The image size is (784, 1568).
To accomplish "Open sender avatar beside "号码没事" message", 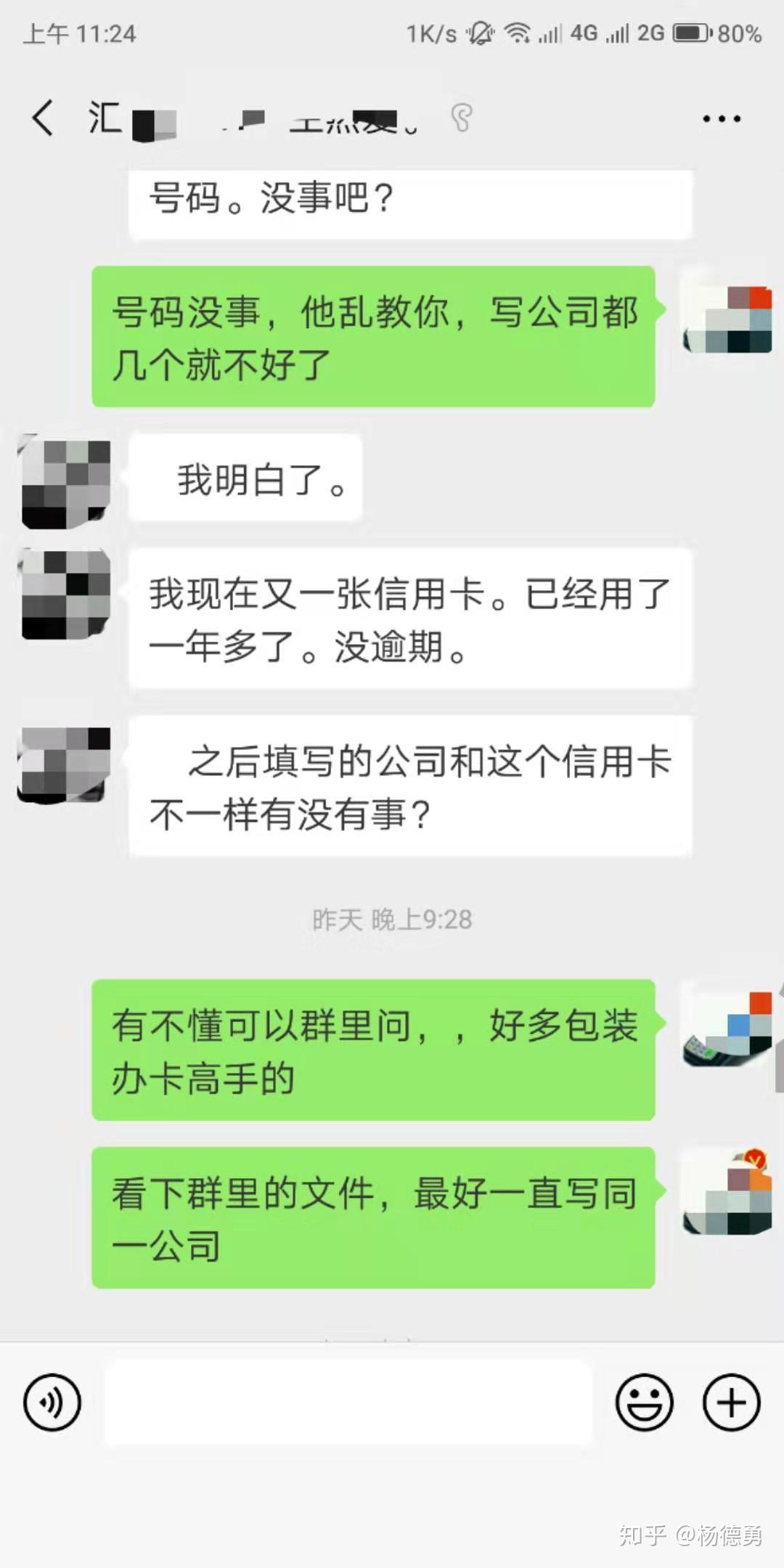I will 726,318.
